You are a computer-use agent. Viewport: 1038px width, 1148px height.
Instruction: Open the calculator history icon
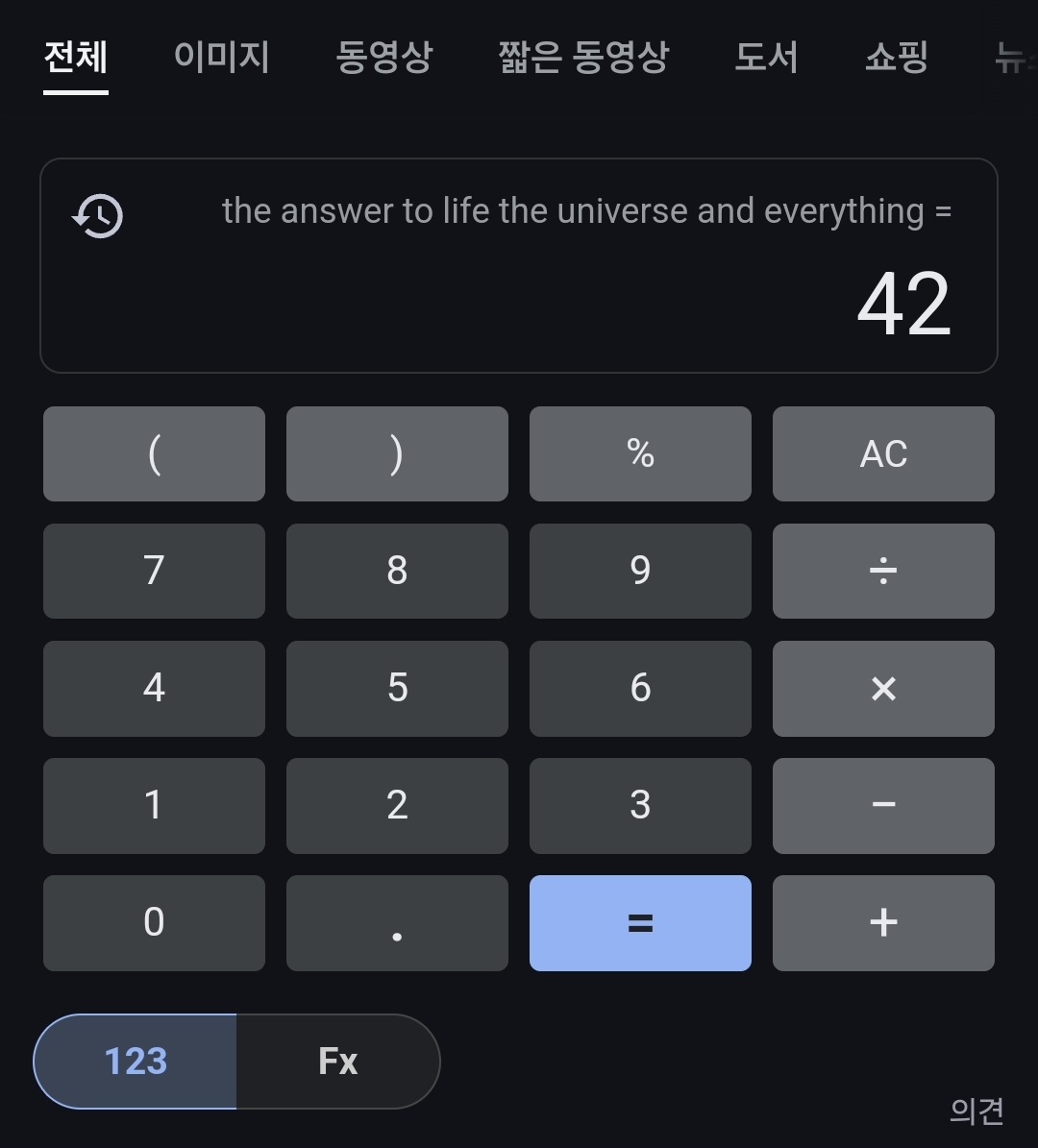tap(98, 215)
